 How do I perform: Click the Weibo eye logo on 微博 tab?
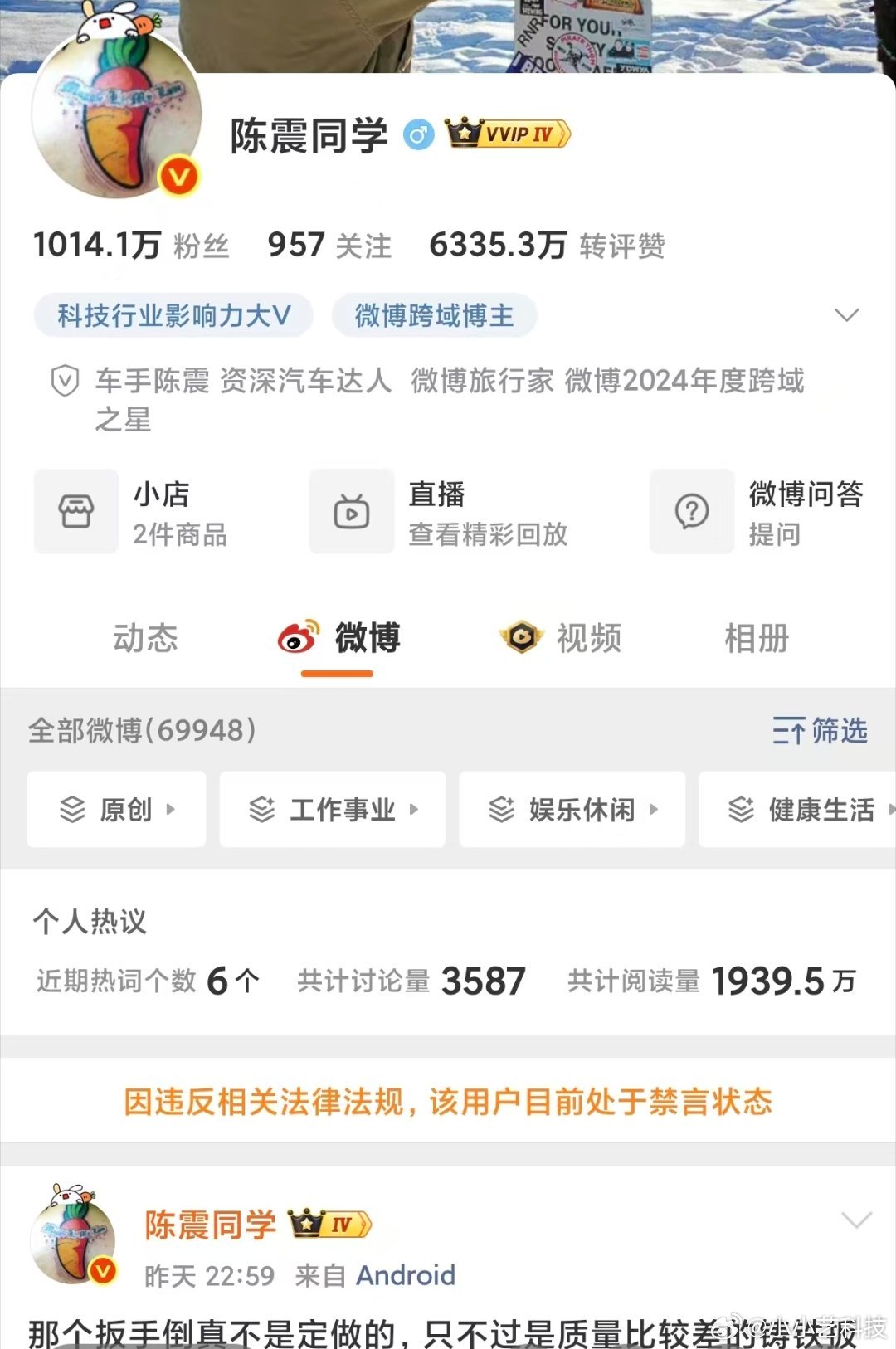click(x=296, y=638)
